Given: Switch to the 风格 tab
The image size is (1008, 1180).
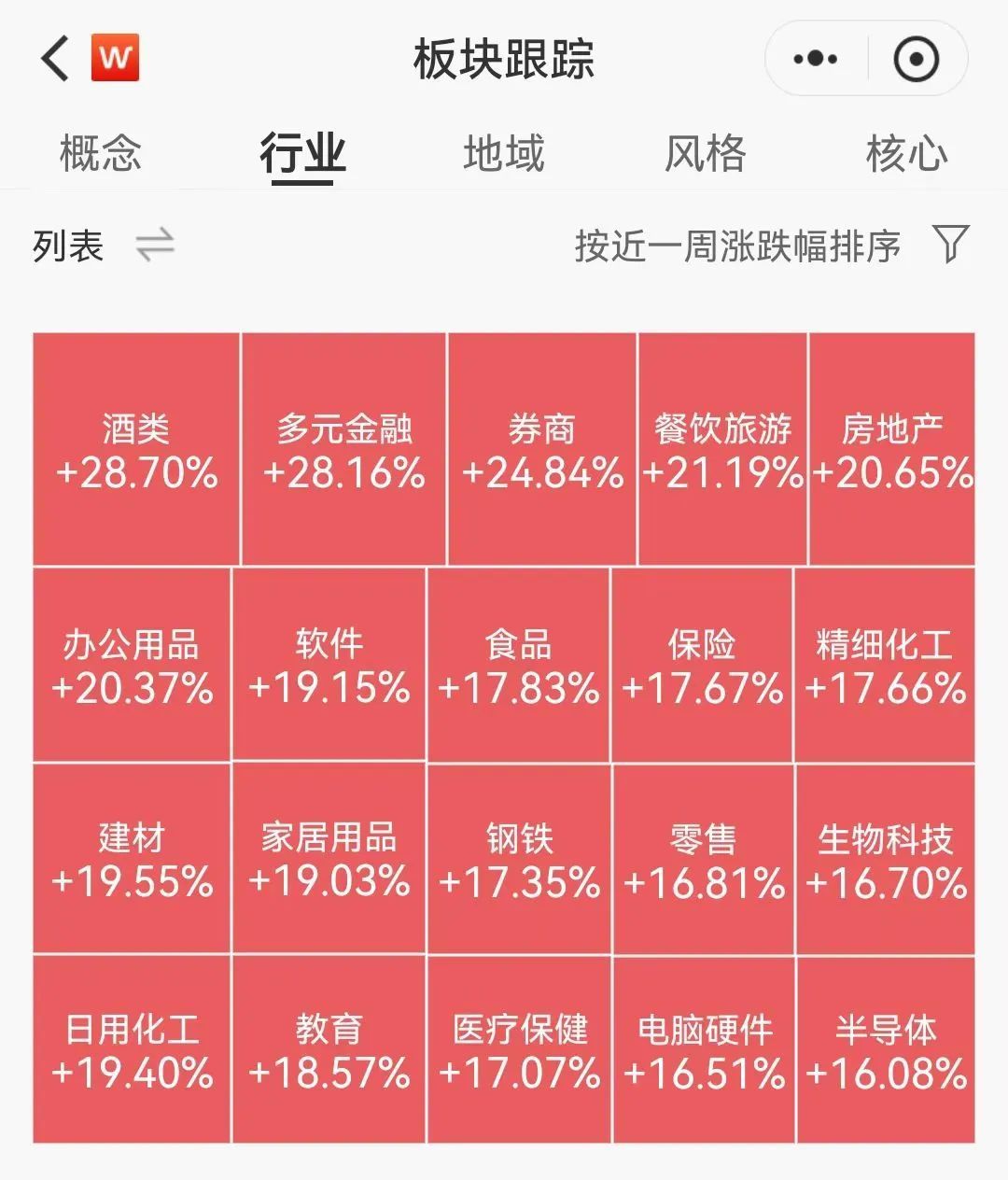Looking at the screenshot, I should coord(705,153).
